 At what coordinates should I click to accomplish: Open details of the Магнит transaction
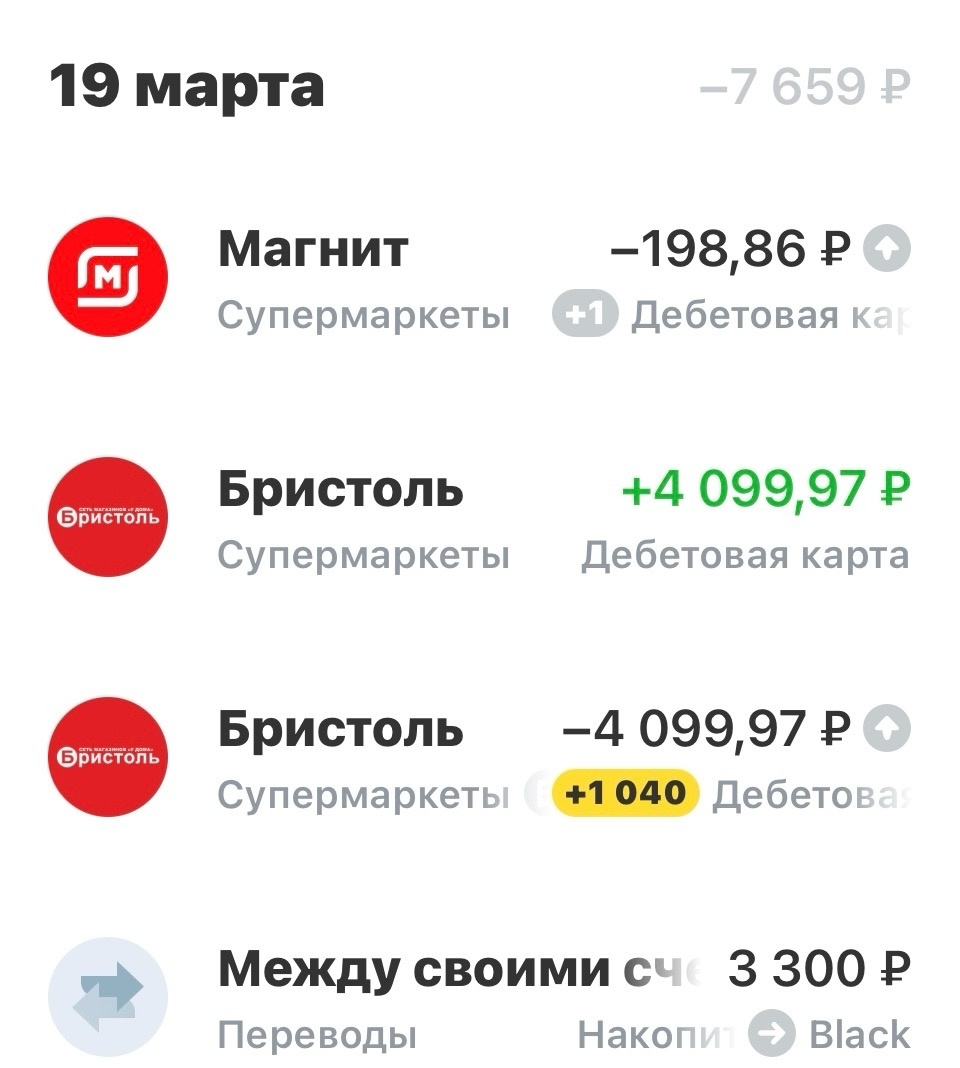point(311,248)
